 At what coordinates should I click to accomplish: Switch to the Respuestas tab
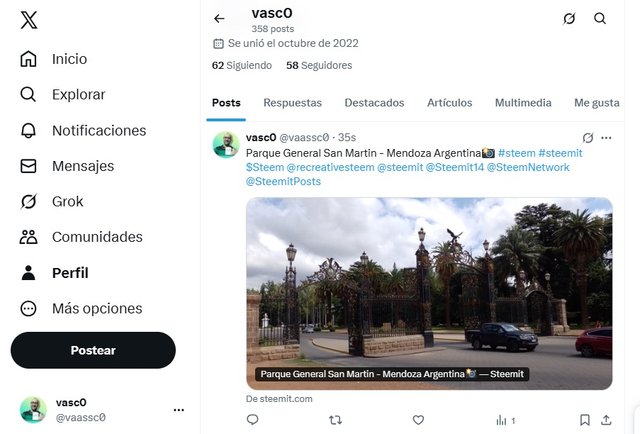pos(292,103)
